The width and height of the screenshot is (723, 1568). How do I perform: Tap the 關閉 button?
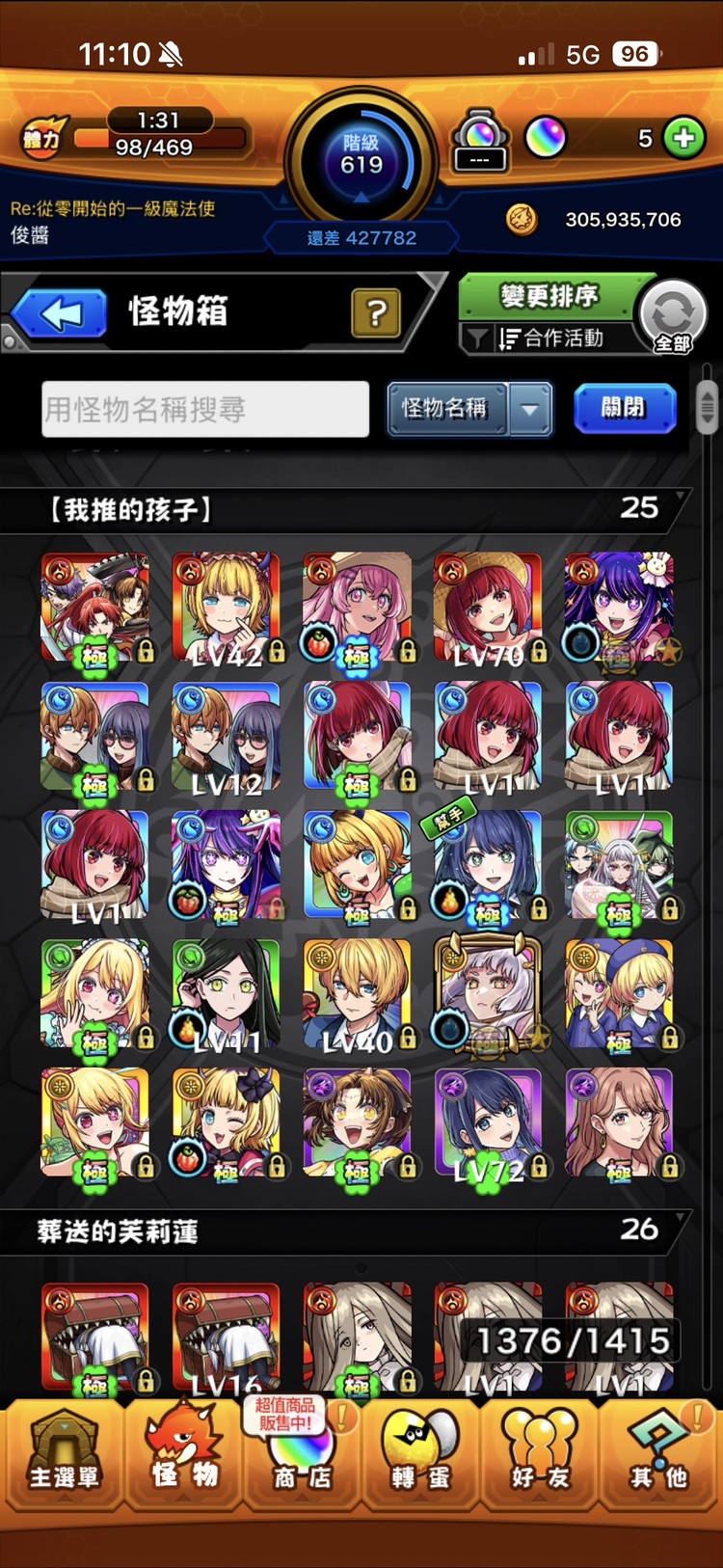tap(624, 408)
